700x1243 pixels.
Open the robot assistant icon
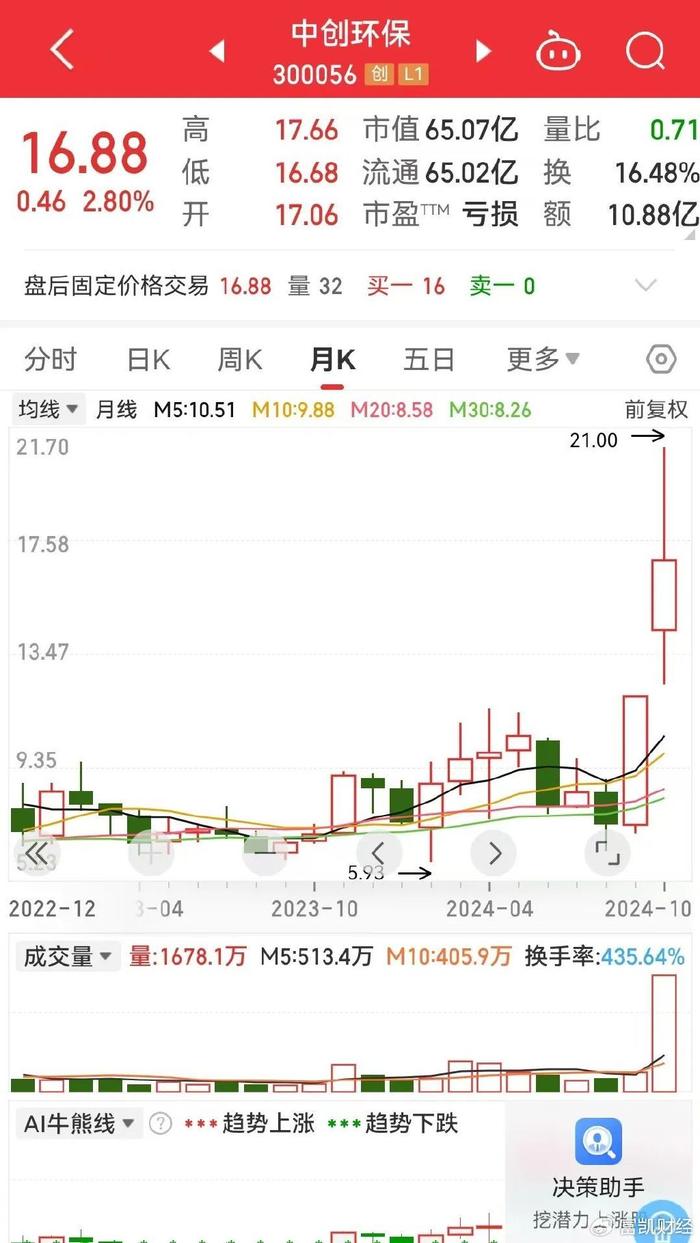point(558,50)
